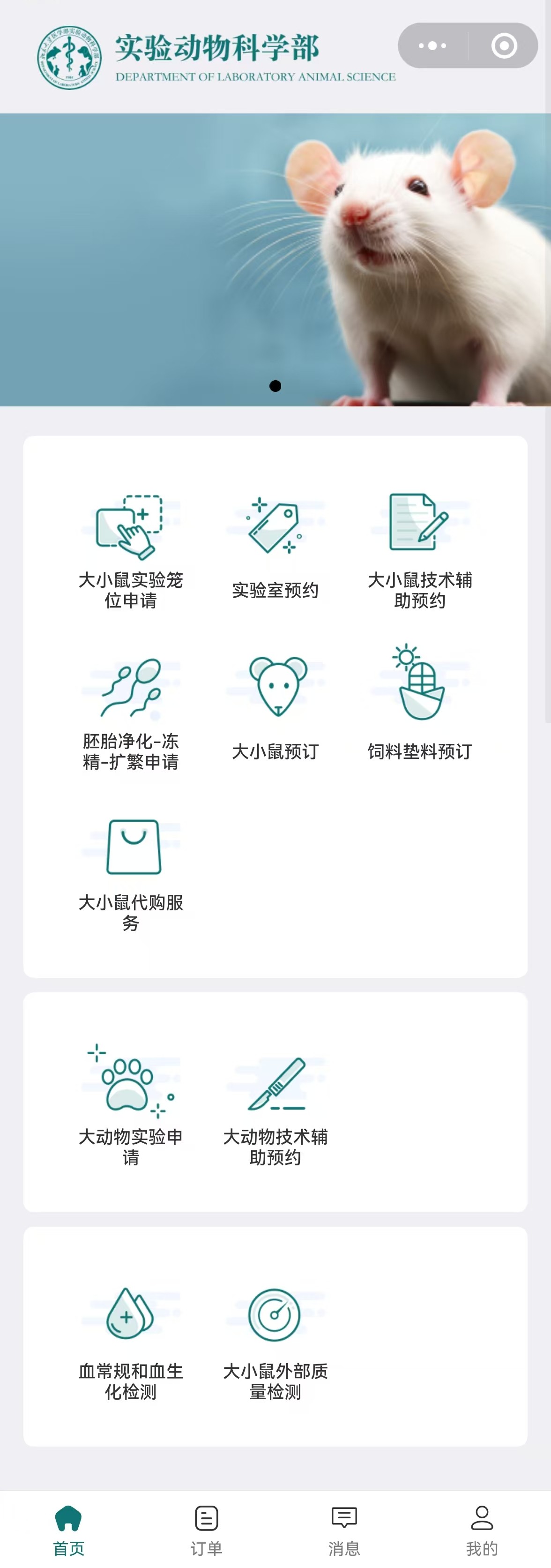Select 大小鼠技术辅助预约
Viewport: 551px width, 1568px height.
420,551
